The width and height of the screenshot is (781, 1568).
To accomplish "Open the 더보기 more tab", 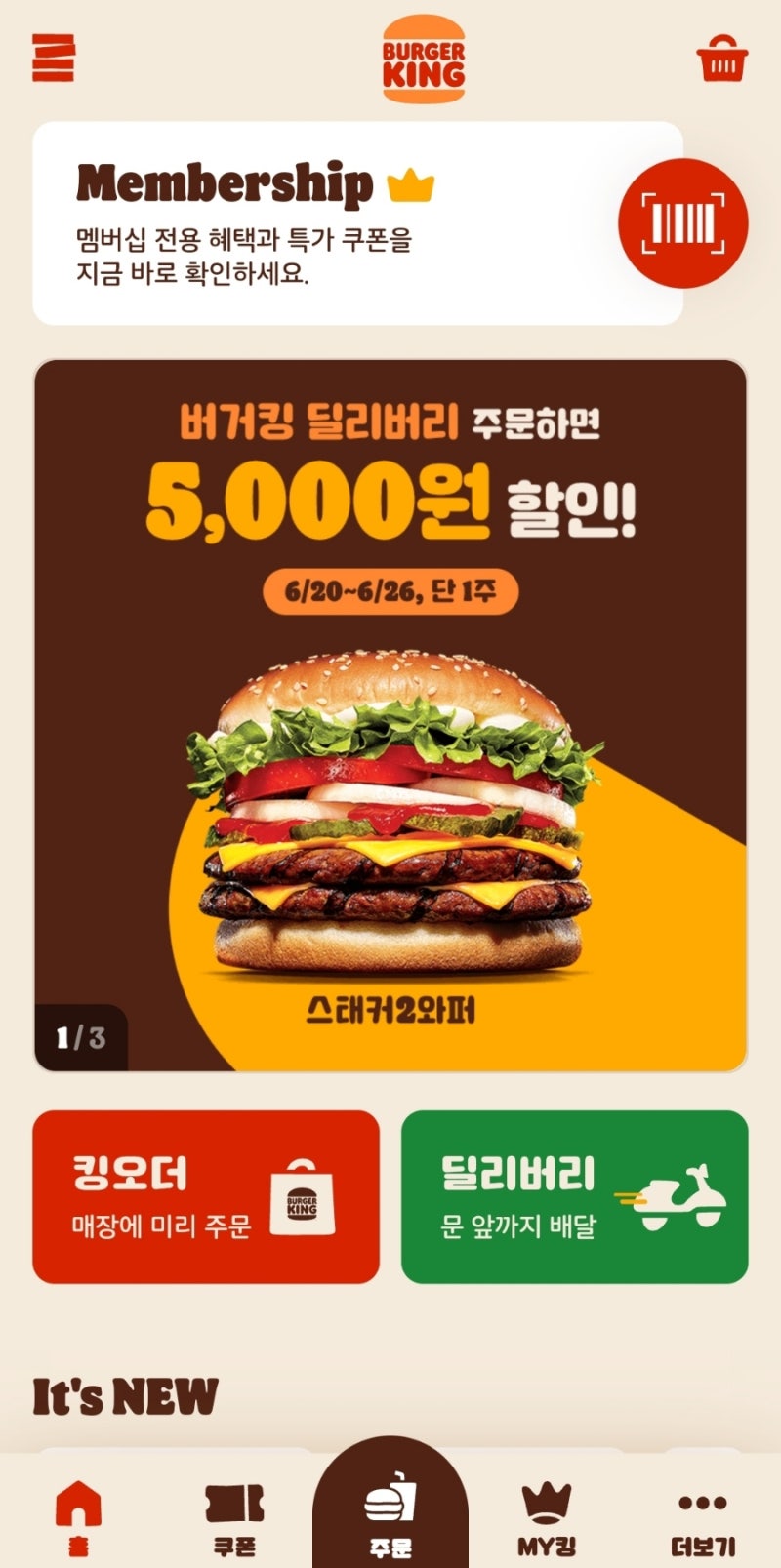I will pyautogui.click(x=703, y=1515).
